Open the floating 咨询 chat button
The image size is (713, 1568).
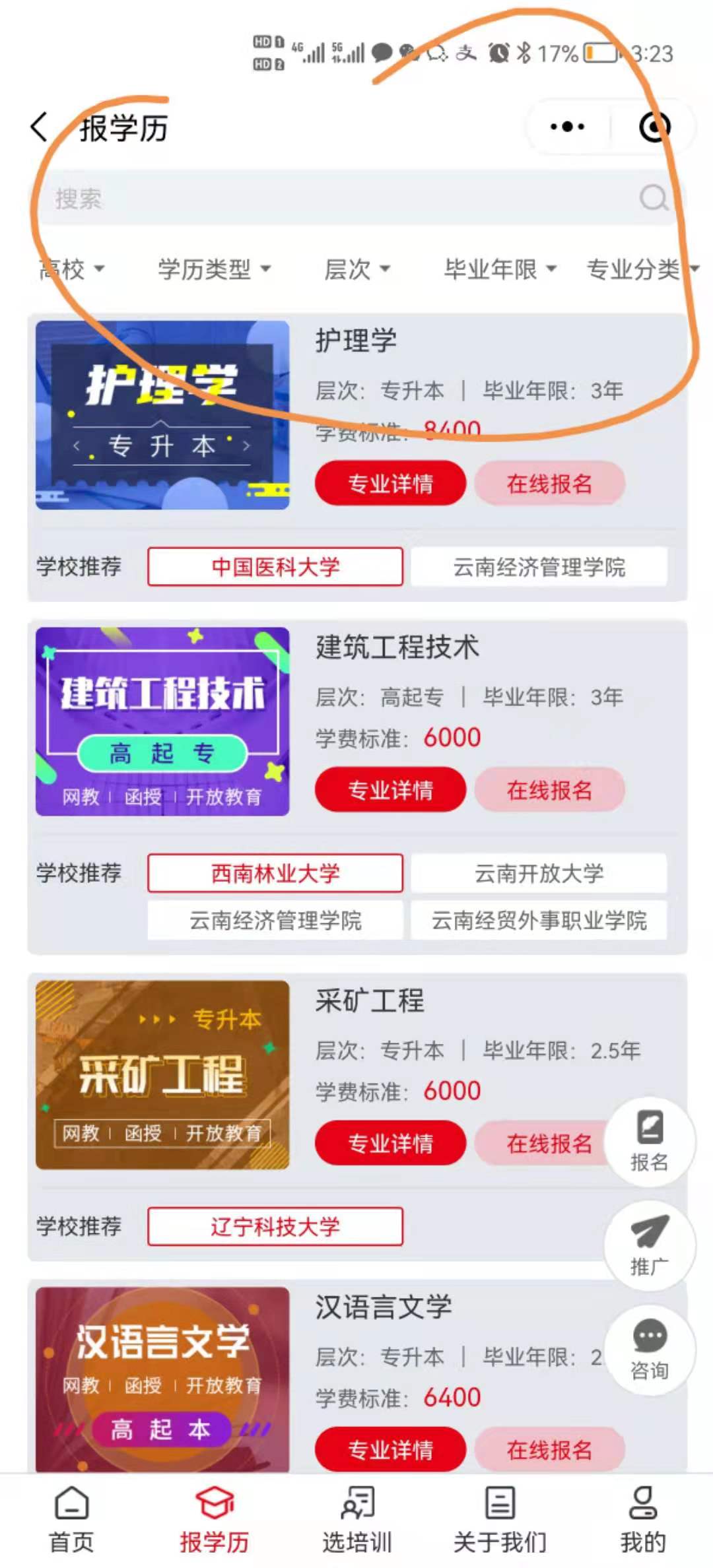650,1350
